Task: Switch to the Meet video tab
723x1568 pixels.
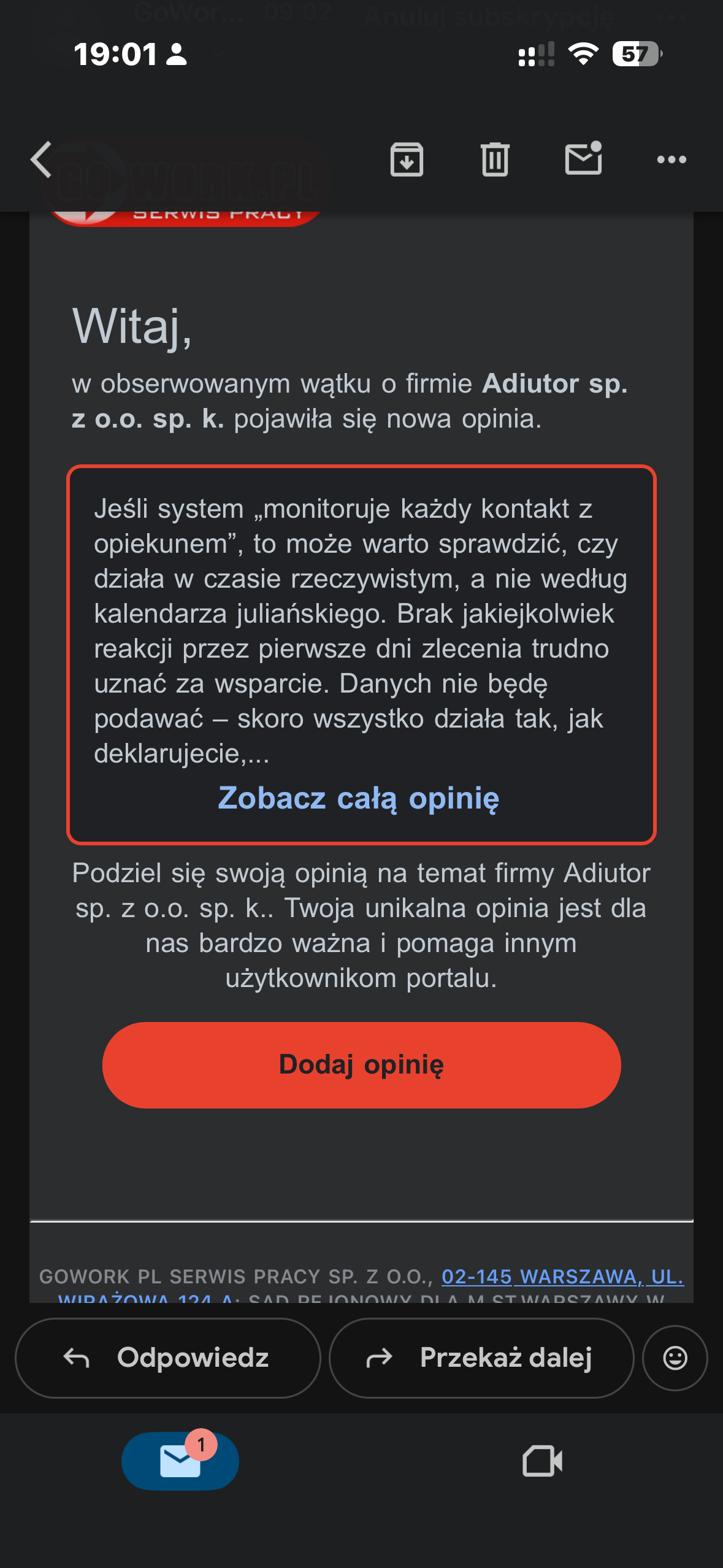Action: [542, 1461]
